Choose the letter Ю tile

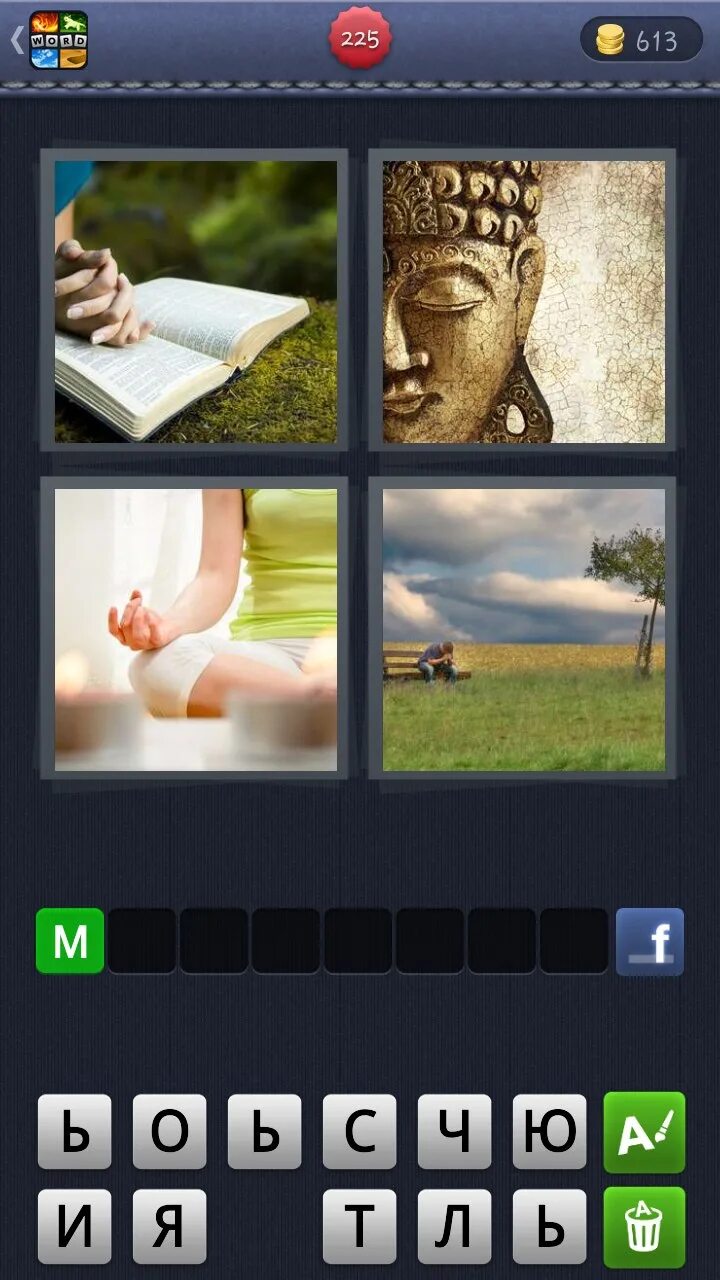tap(549, 1132)
